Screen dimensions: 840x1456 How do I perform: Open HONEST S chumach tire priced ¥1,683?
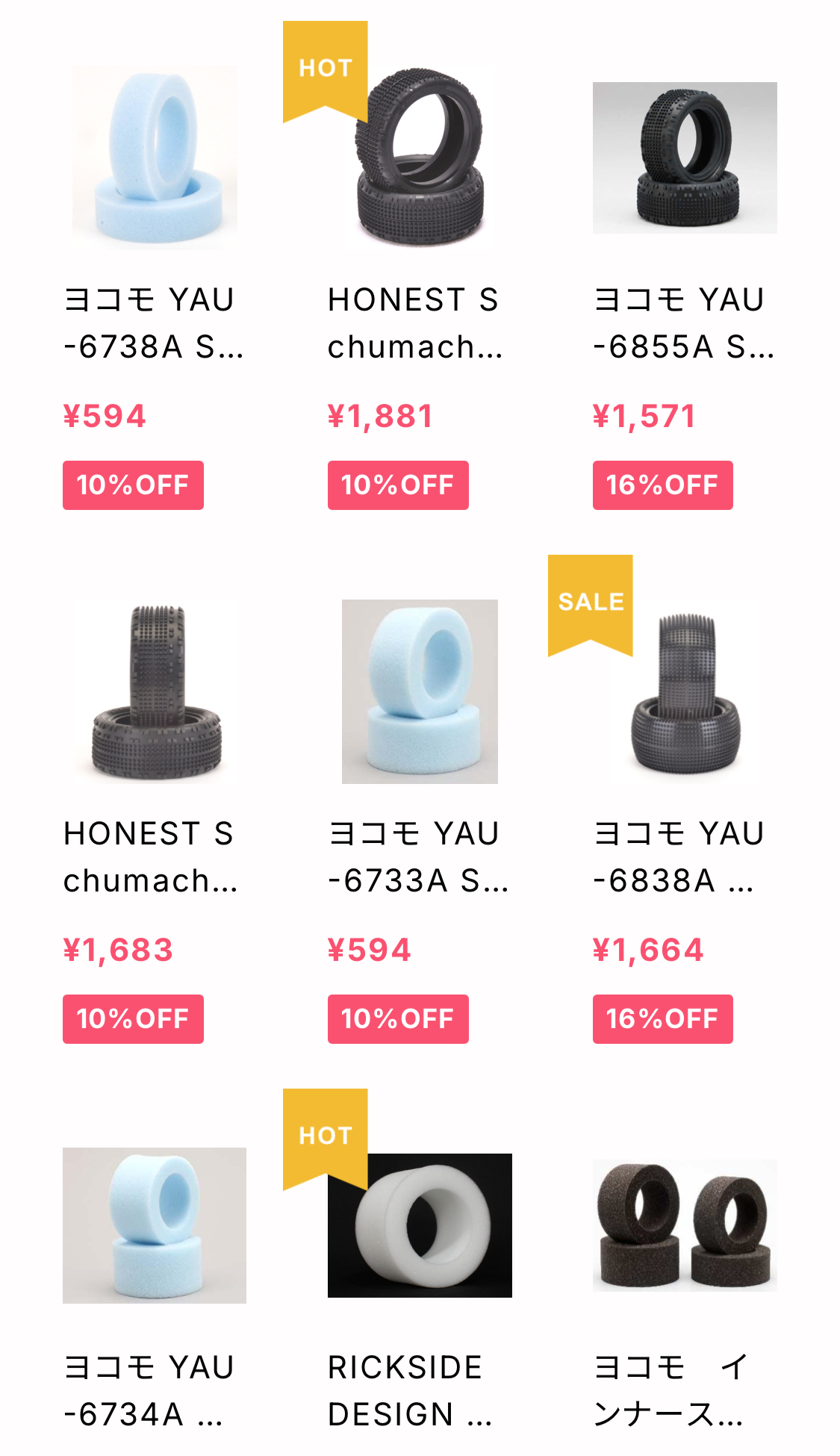155,692
